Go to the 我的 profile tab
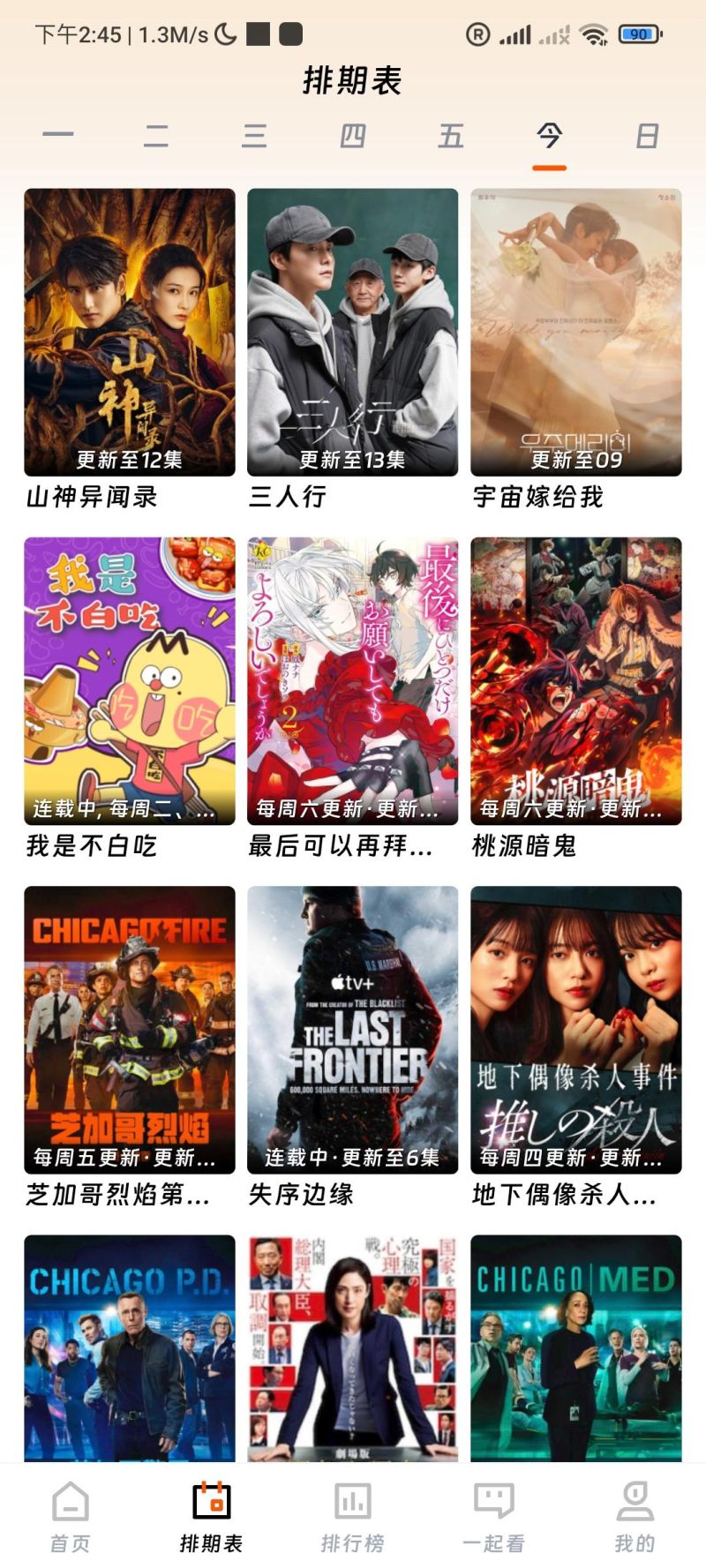The image size is (706, 1568). pos(635,1516)
